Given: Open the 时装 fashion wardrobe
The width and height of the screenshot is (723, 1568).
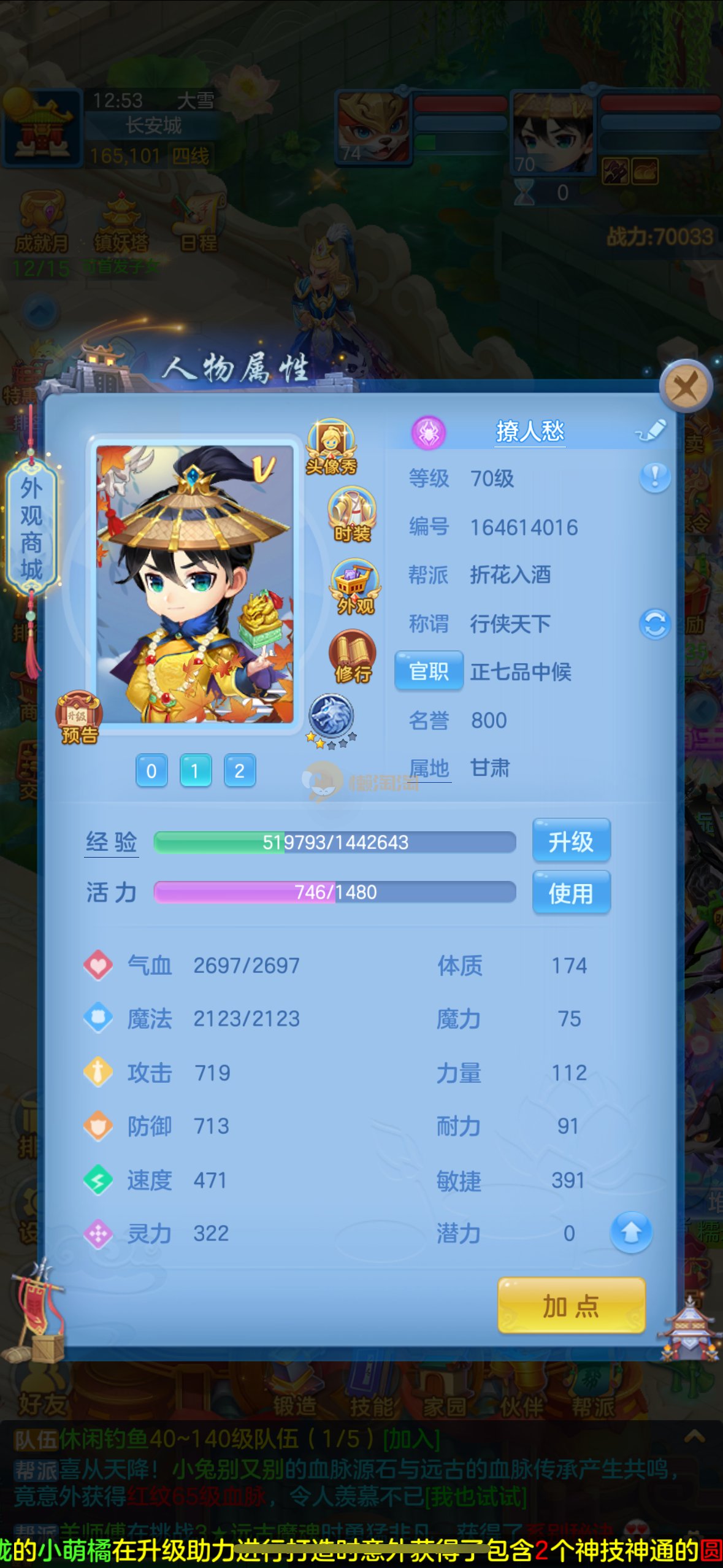Looking at the screenshot, I should (x=352, y=515).
